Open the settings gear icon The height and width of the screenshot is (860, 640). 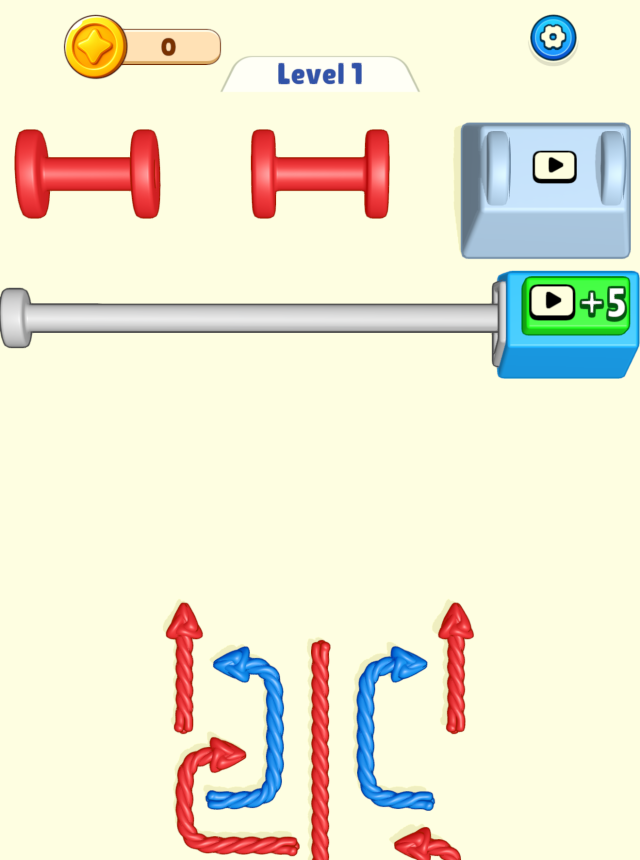pyautogui.click(x=553, y=37)
